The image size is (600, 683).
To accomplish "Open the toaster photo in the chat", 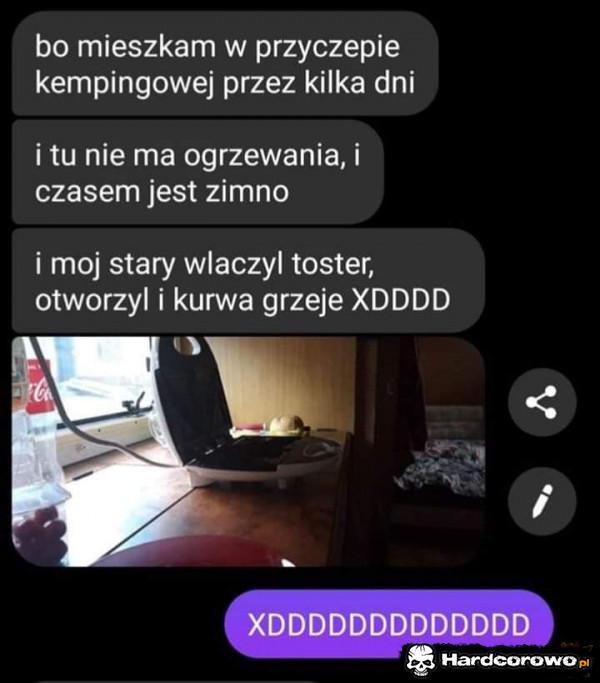I will click(x=248, y=450).
